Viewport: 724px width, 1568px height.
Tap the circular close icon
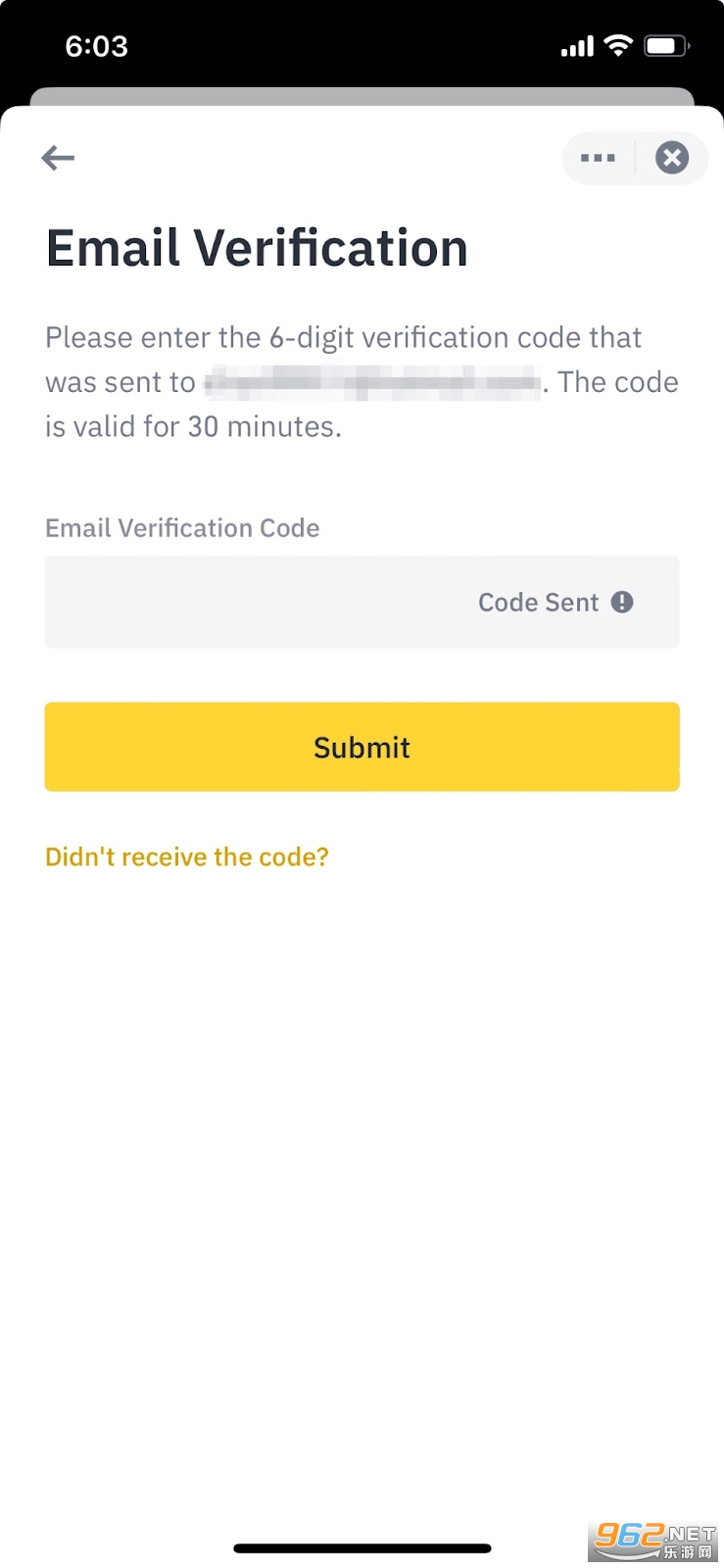click(x=672, y=158)
